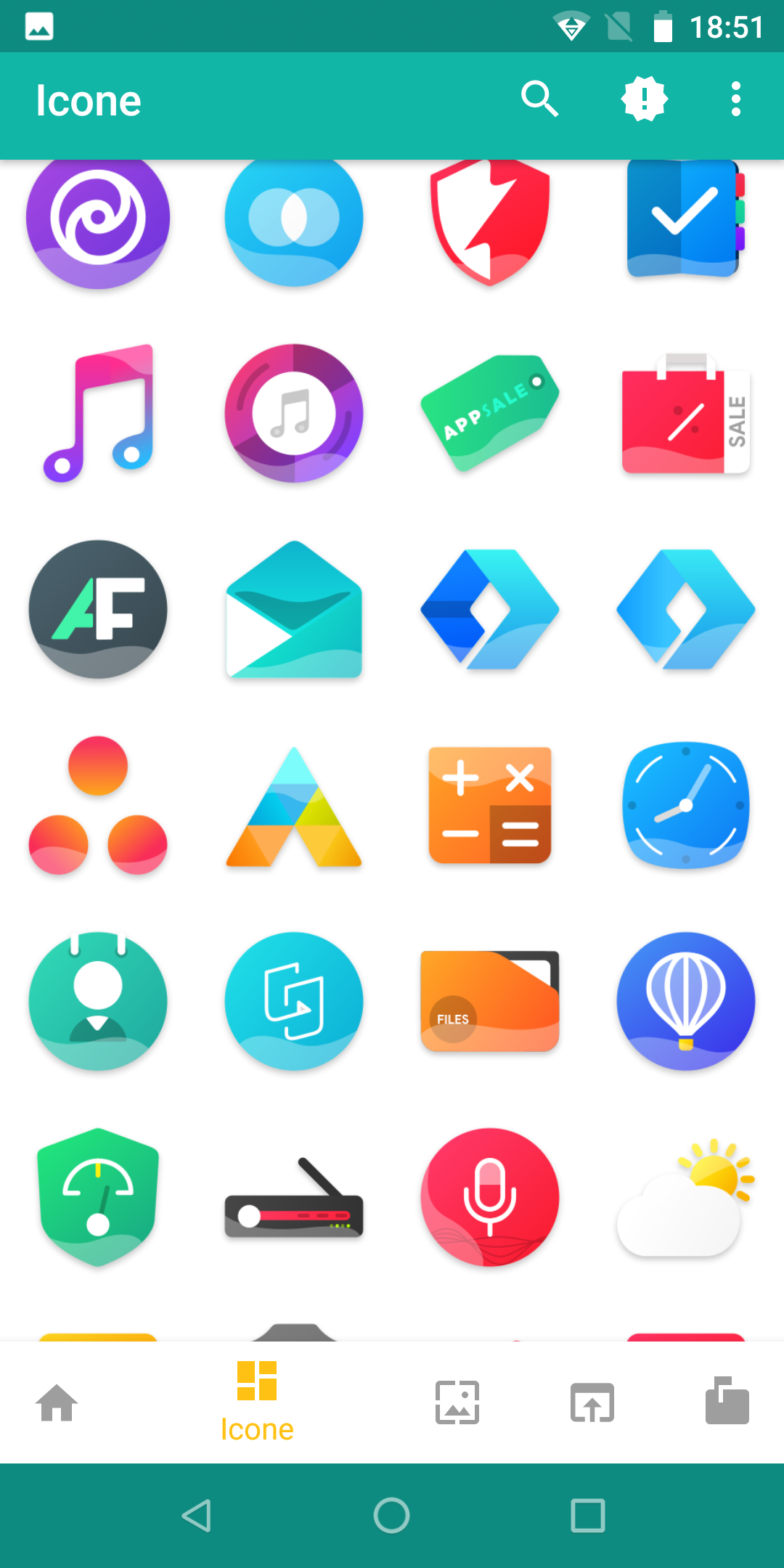Select the teal open envelope icon
The image size is (784, 1568).
coord(294,609)
